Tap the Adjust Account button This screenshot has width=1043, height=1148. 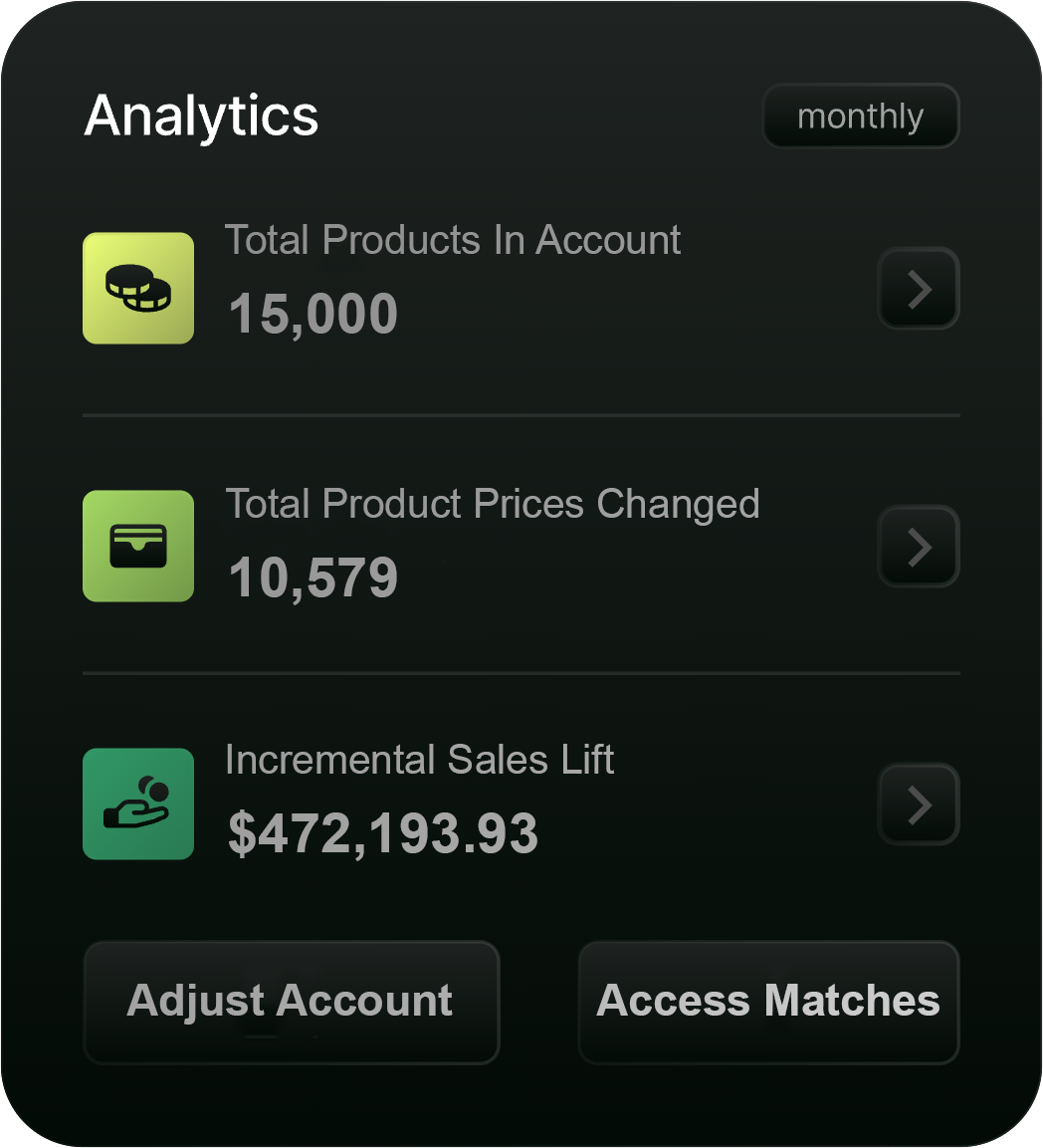click(x=291, y=1002)
